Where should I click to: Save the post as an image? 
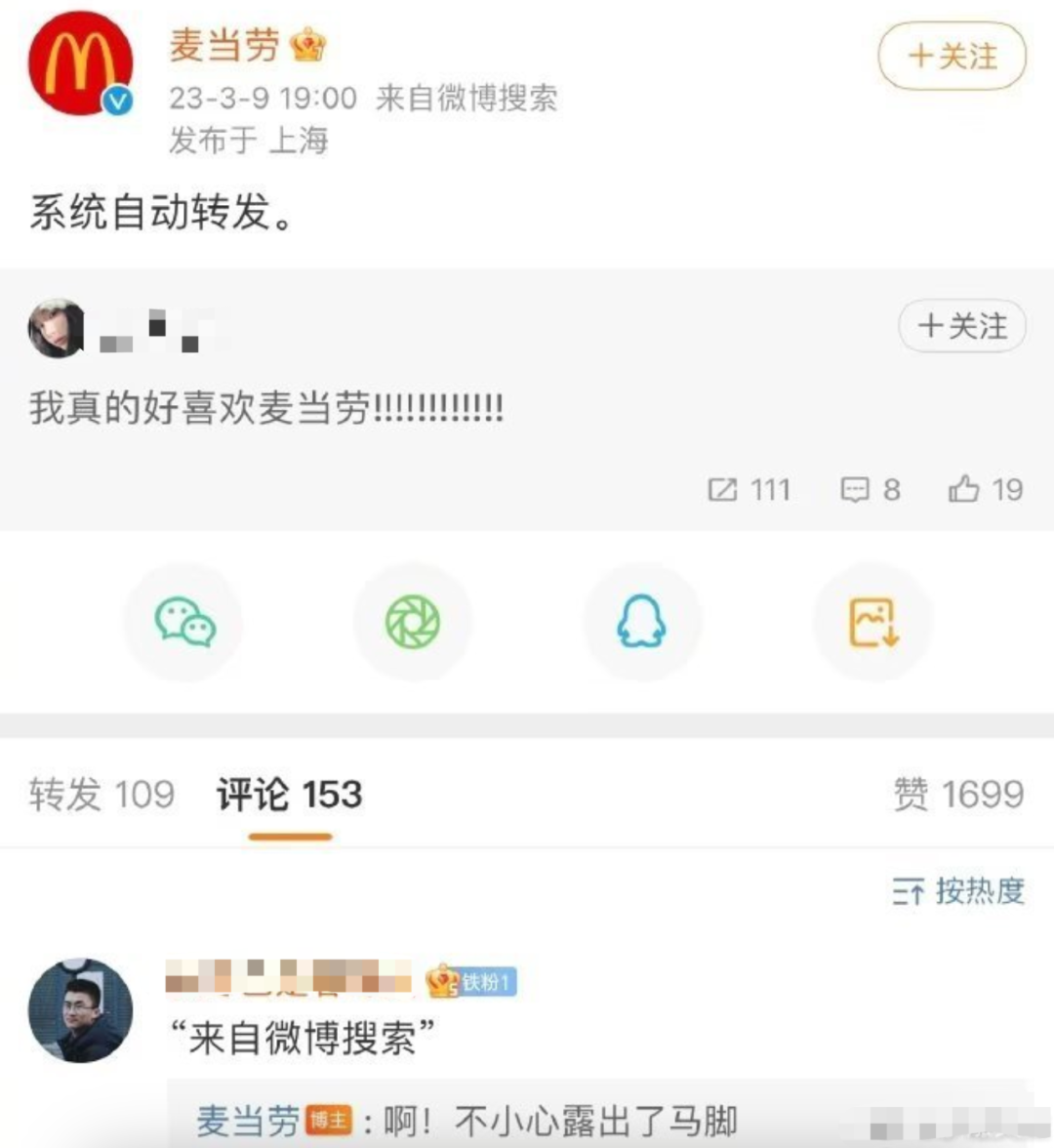872,622
